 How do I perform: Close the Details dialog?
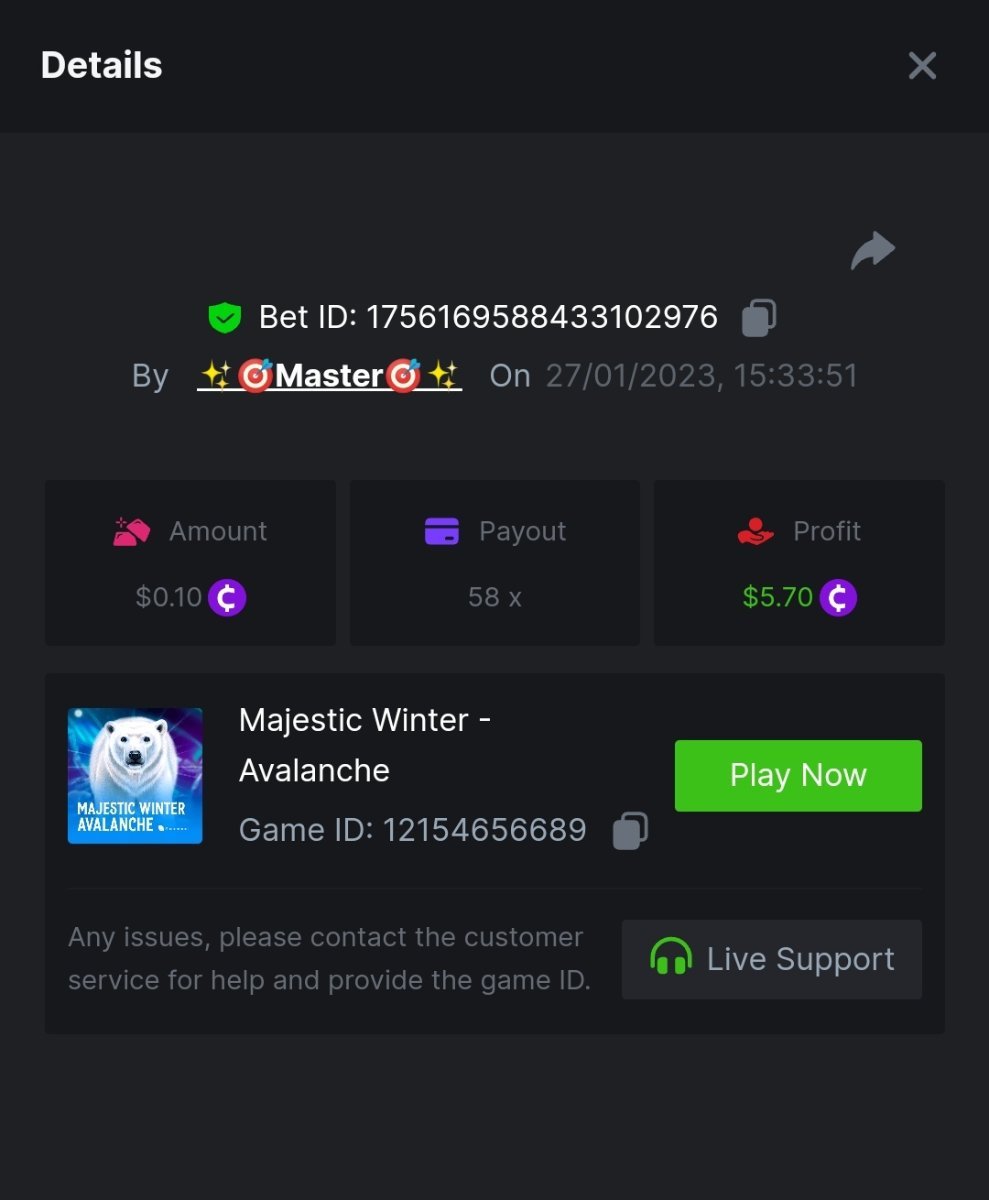(x=921, y=66)
